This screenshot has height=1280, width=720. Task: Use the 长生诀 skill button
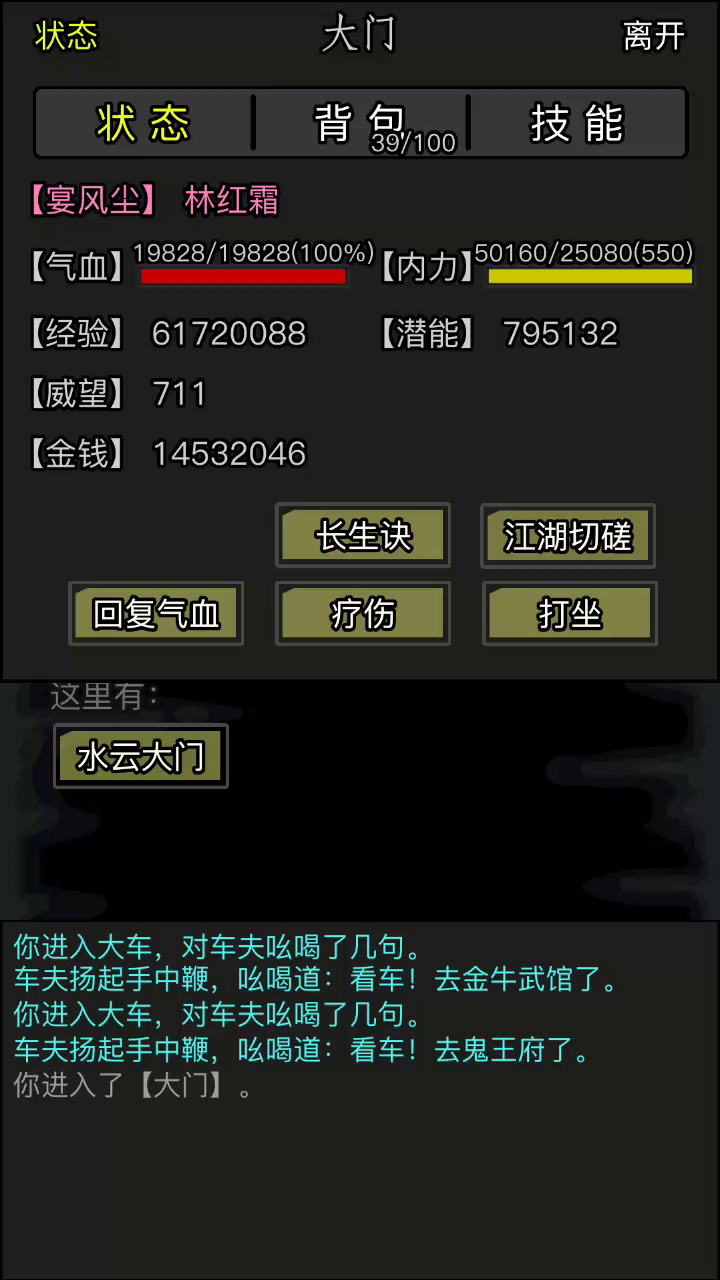click(x=363, y=536)
